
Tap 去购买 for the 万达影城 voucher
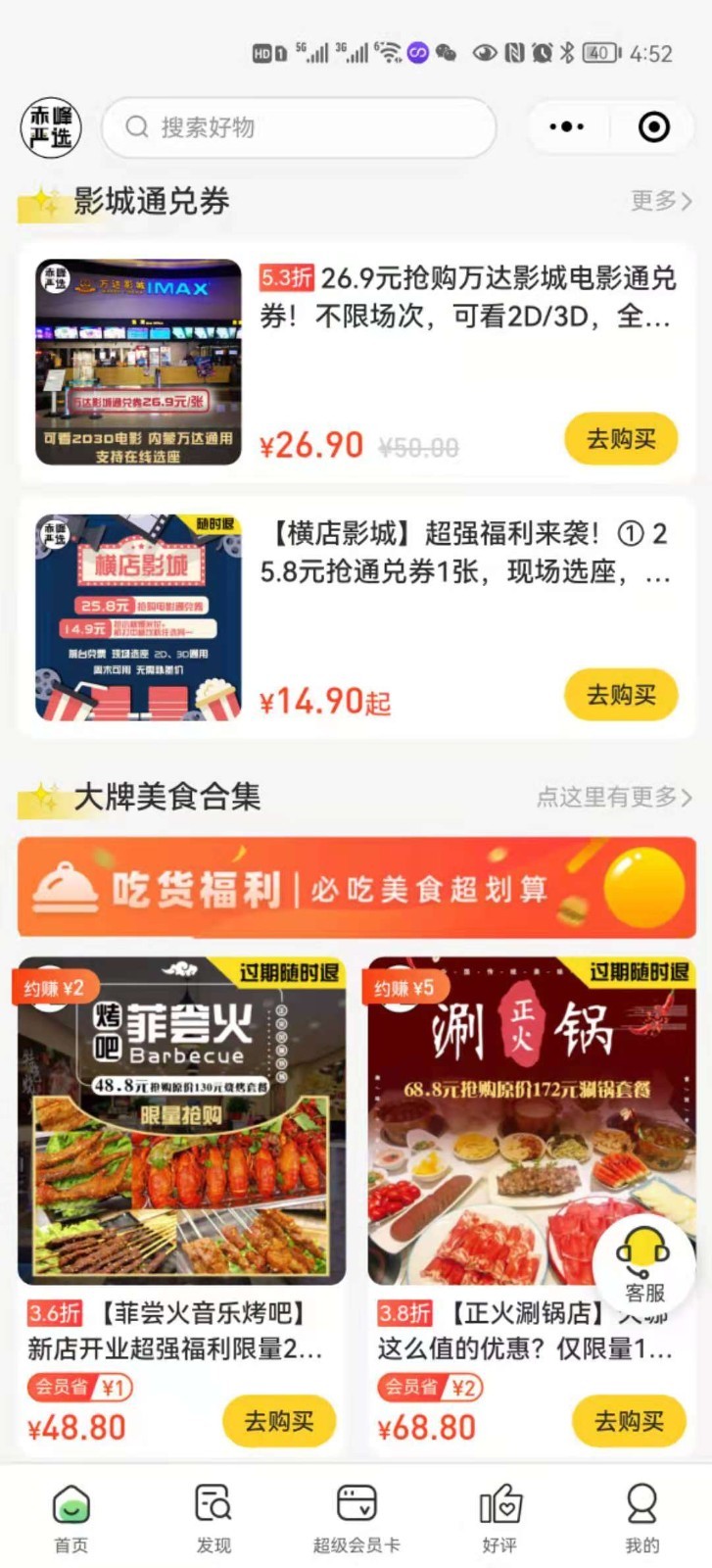click(621, 439)
